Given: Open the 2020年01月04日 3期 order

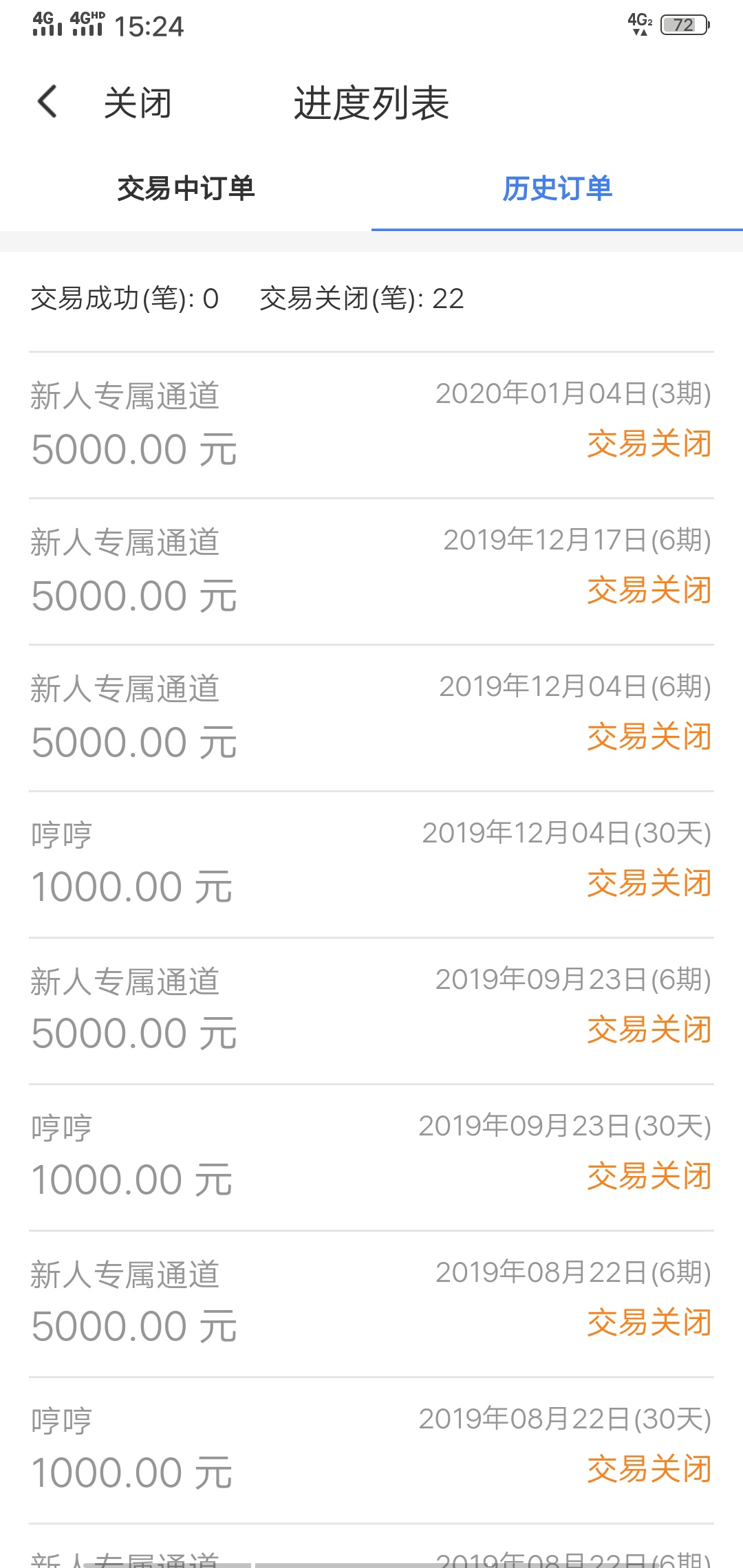Looking at the screenshot, I should point(371,425).
